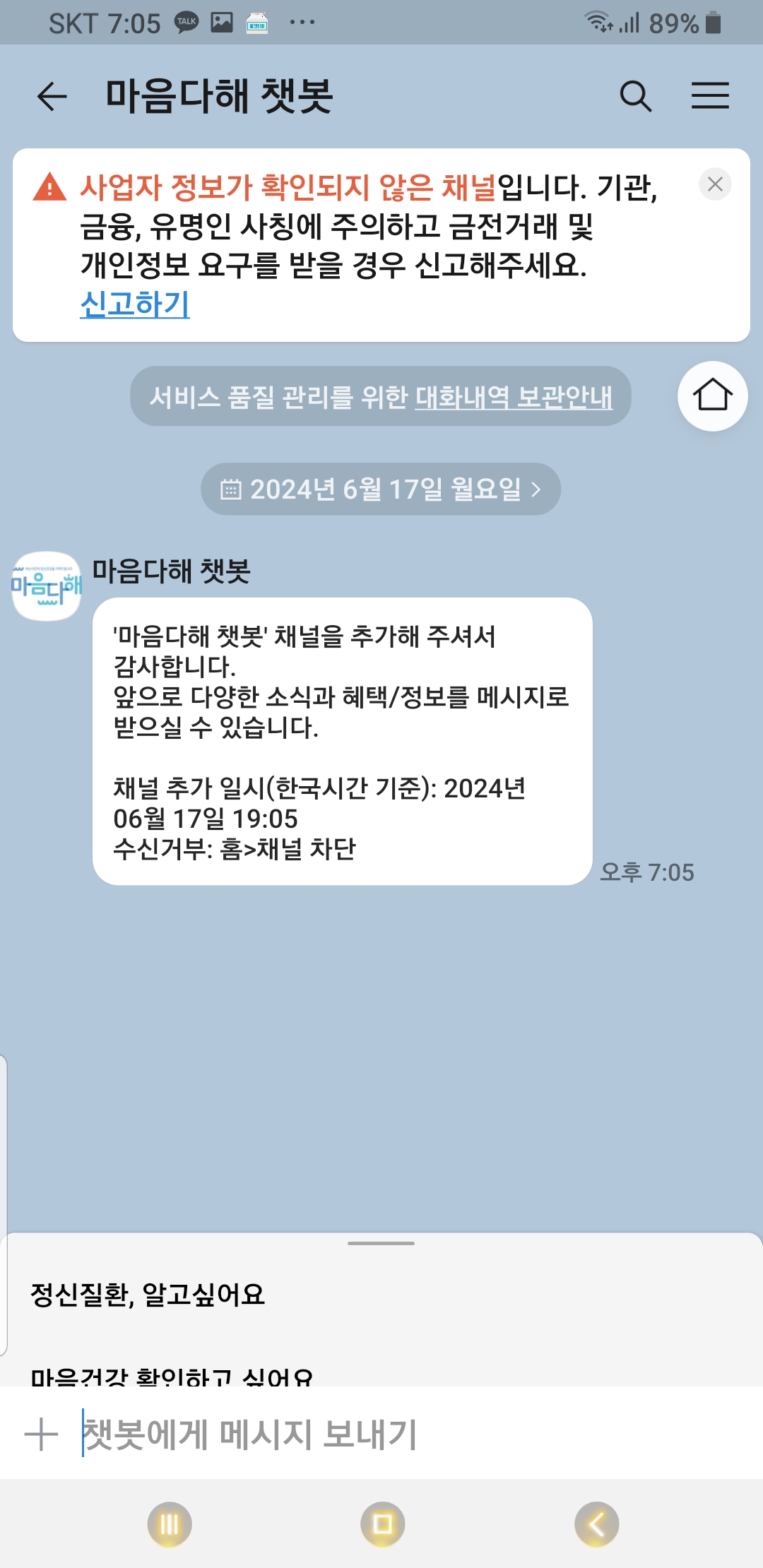Open the 대화내역 보관안내 link
Screen dimensions: 763x1568
pyautogui.click(x=514, y=397)
